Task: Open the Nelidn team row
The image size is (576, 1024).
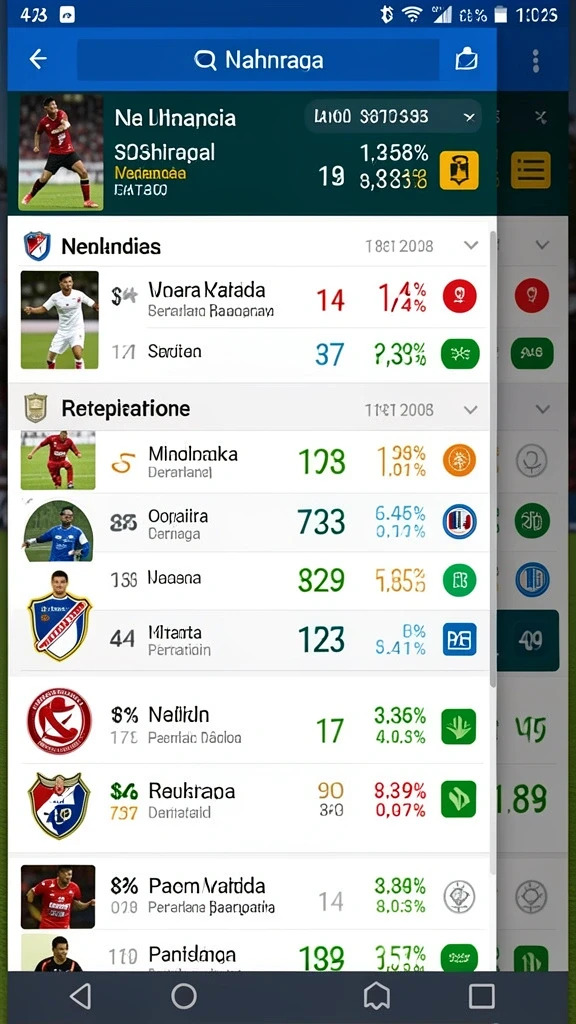Action: 251,725
